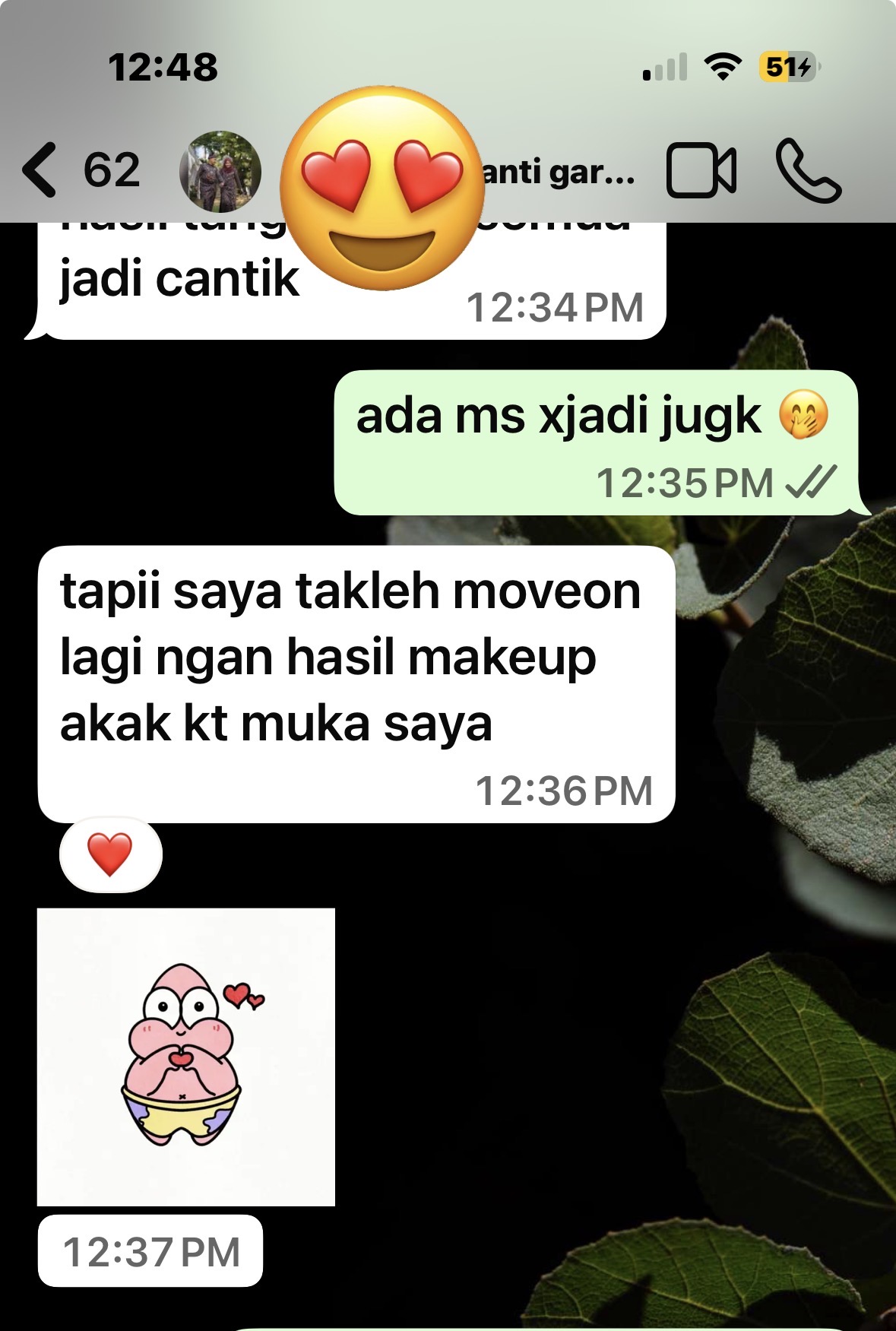Open the contact's profile photo
Viewport: 896px width, 1331px height.
point(220,171)
